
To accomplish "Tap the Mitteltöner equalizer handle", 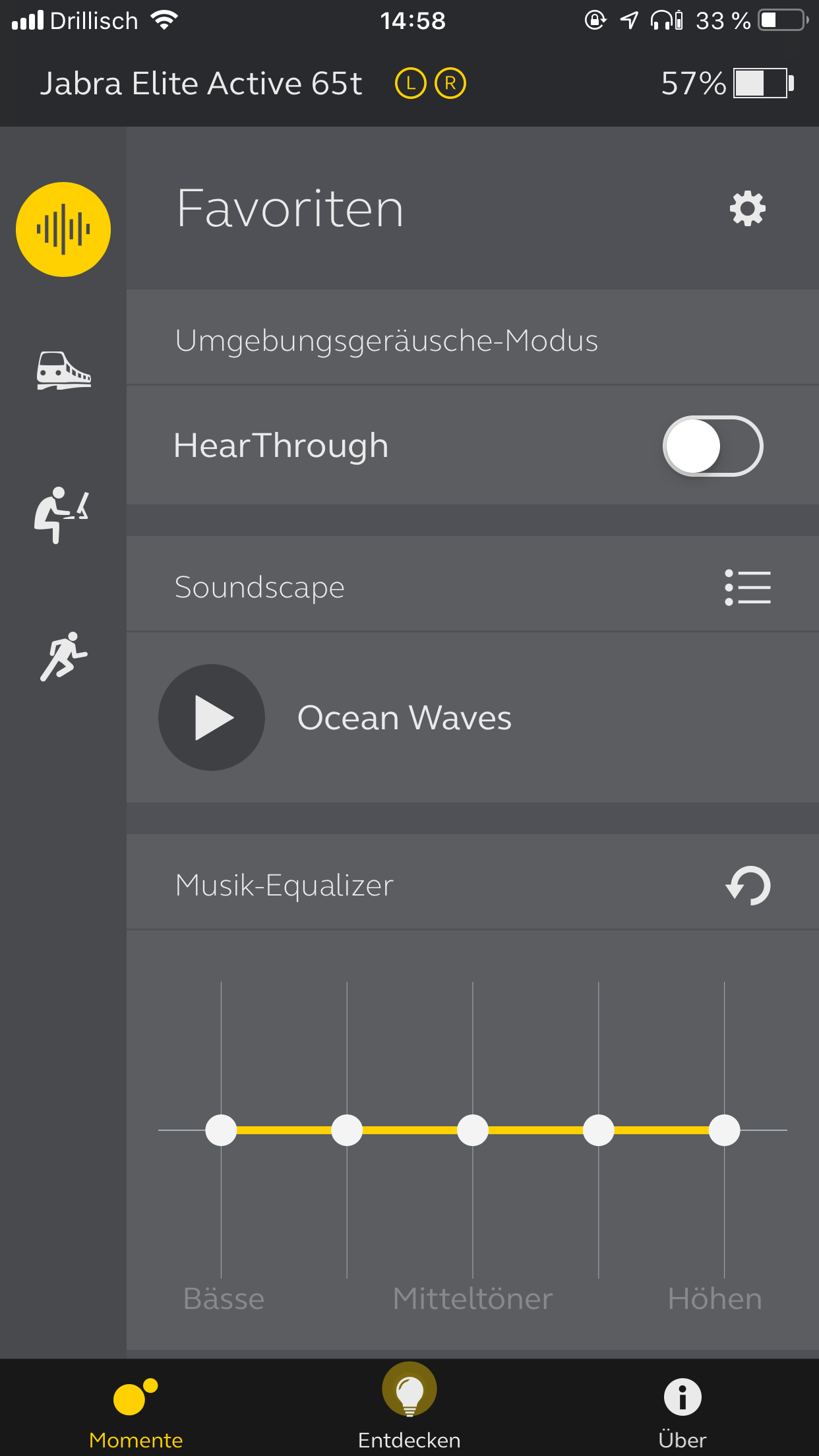I will point(473,1130).
